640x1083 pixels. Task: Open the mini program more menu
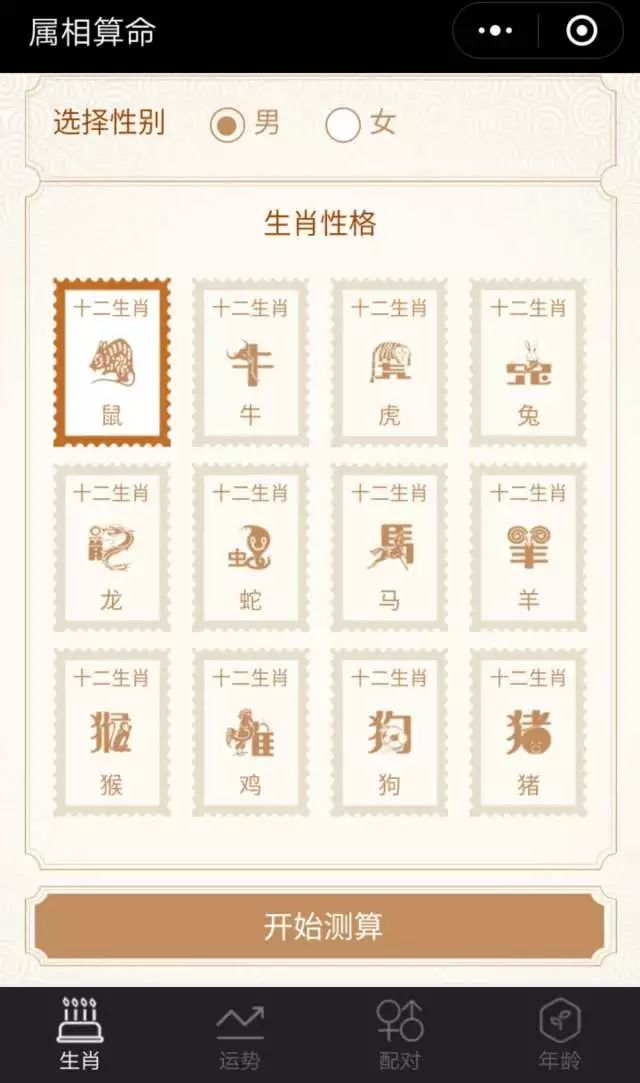click(x=495, y=31)
